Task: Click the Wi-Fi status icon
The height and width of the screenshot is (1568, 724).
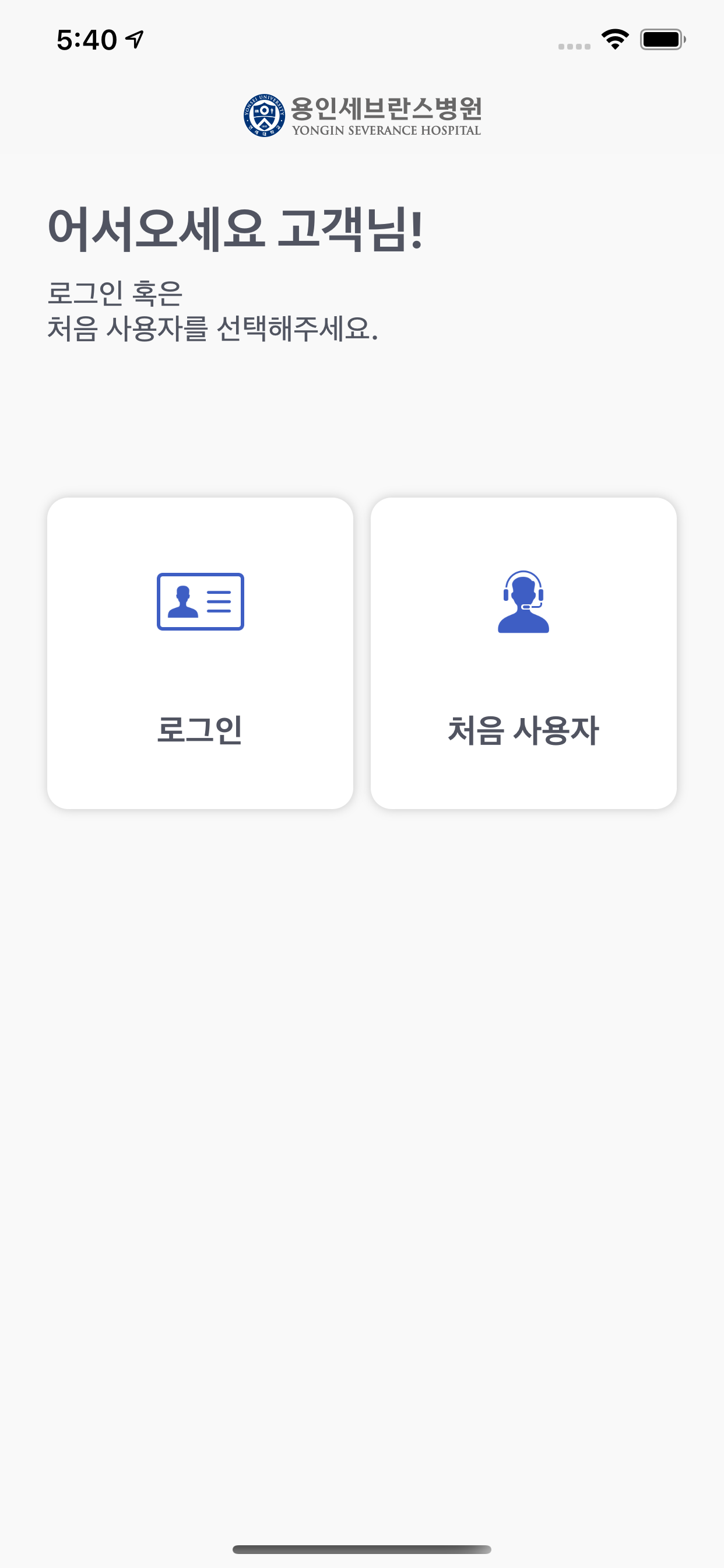Action: (614, 39)
